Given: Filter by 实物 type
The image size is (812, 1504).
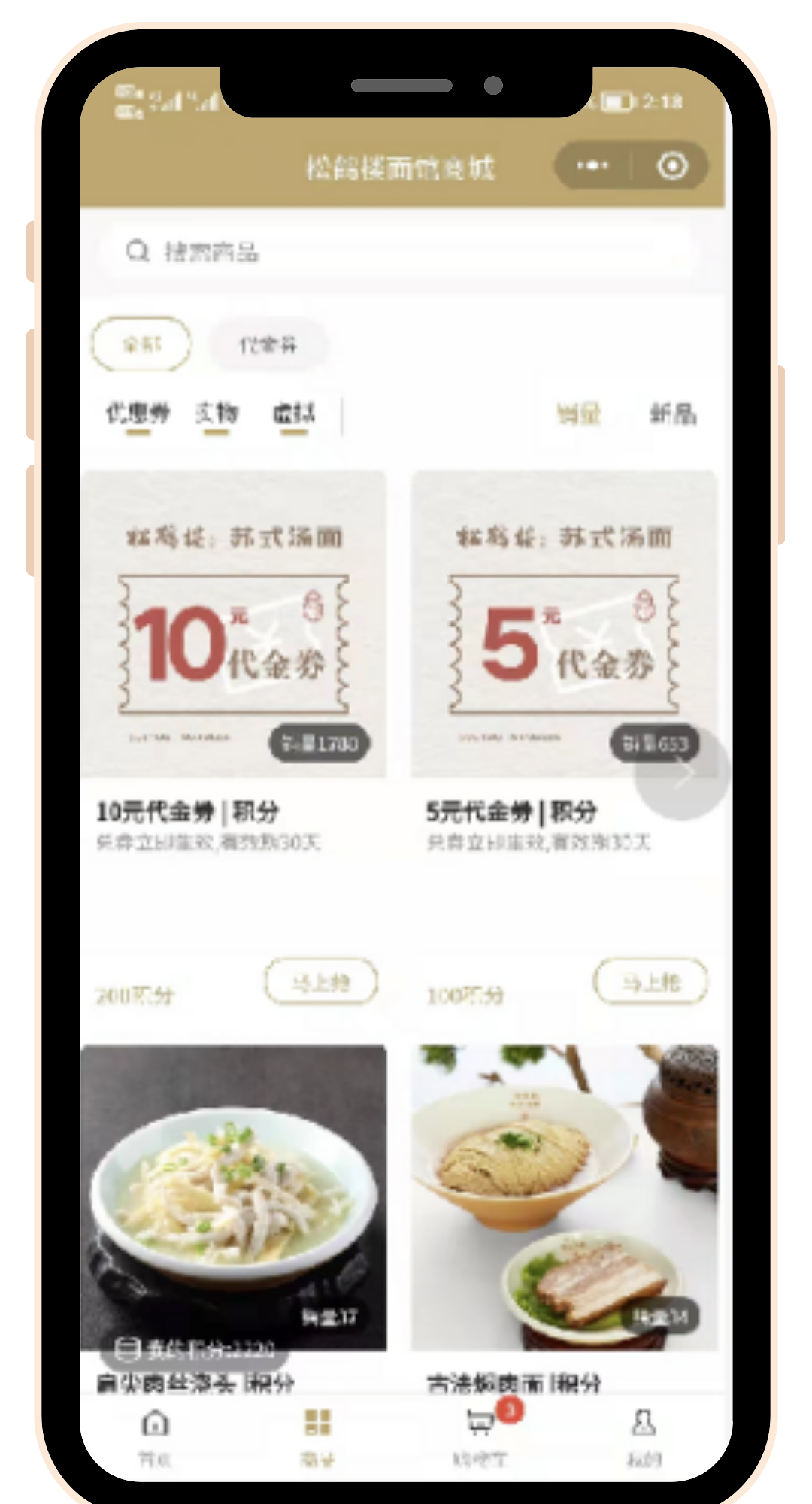Looking at the screenshot, I should pyautogui.click(x=217, y=414).
